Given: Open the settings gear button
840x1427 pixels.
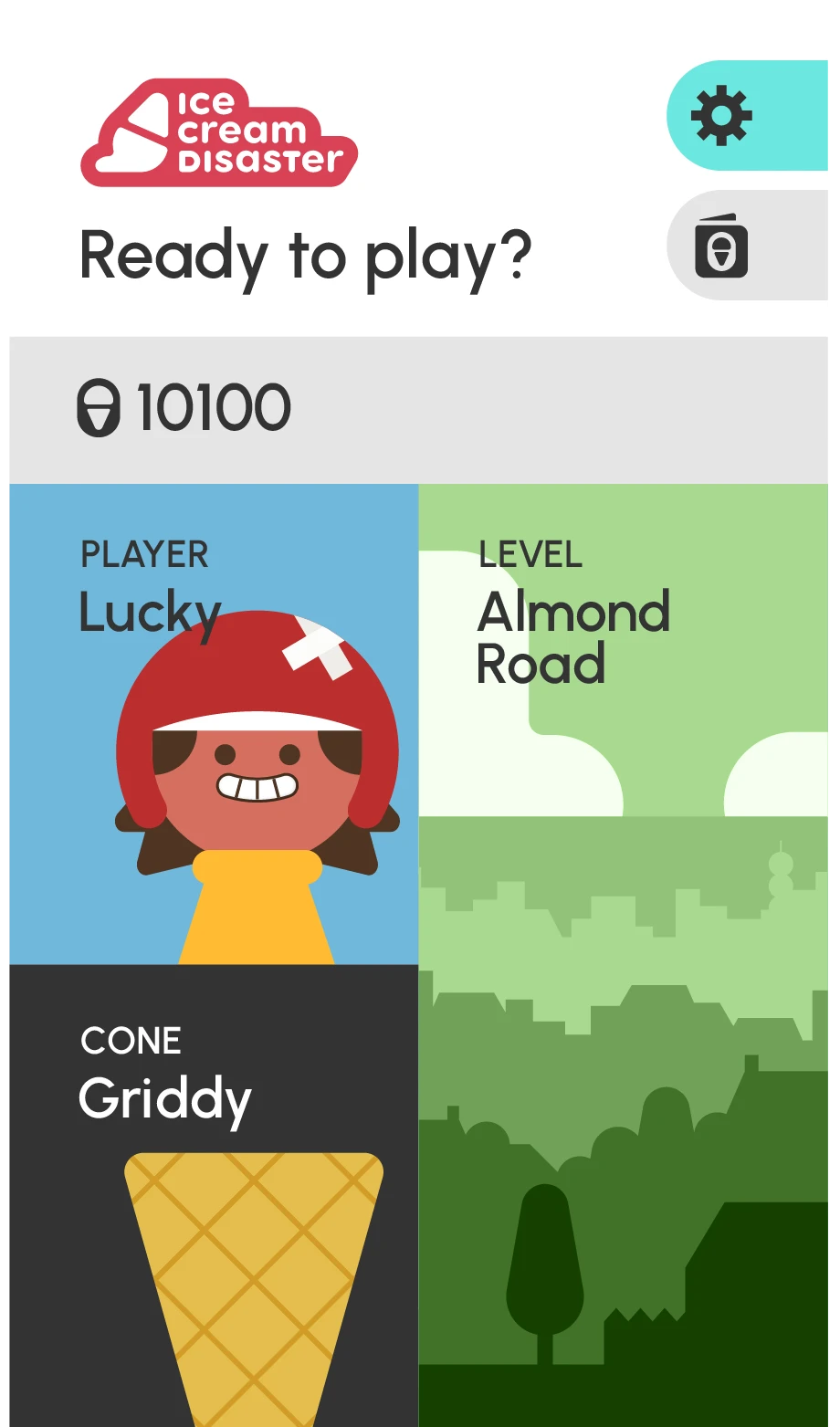Looking at the screenshot, I should click(723, 116).
